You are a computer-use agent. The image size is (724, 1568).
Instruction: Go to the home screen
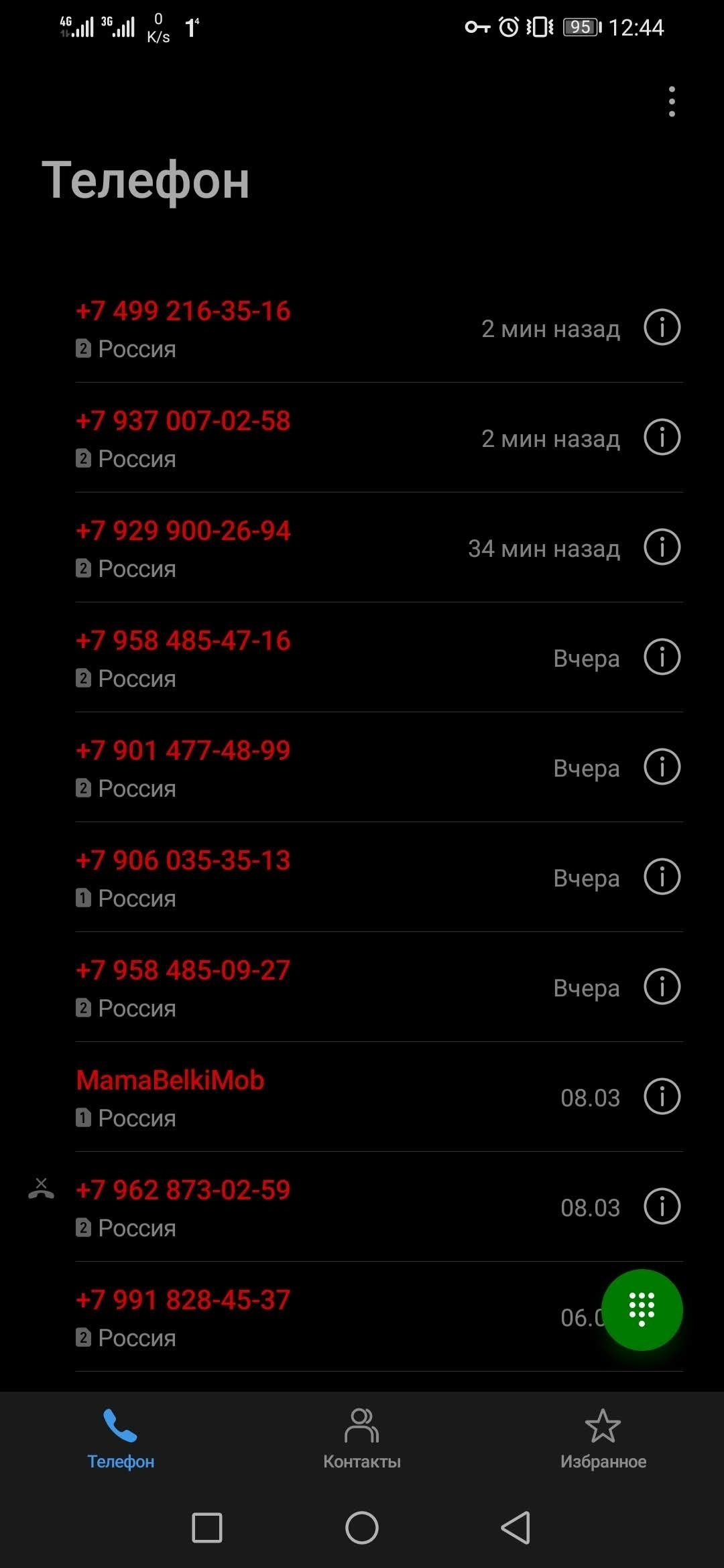(x=362, y=1528)
